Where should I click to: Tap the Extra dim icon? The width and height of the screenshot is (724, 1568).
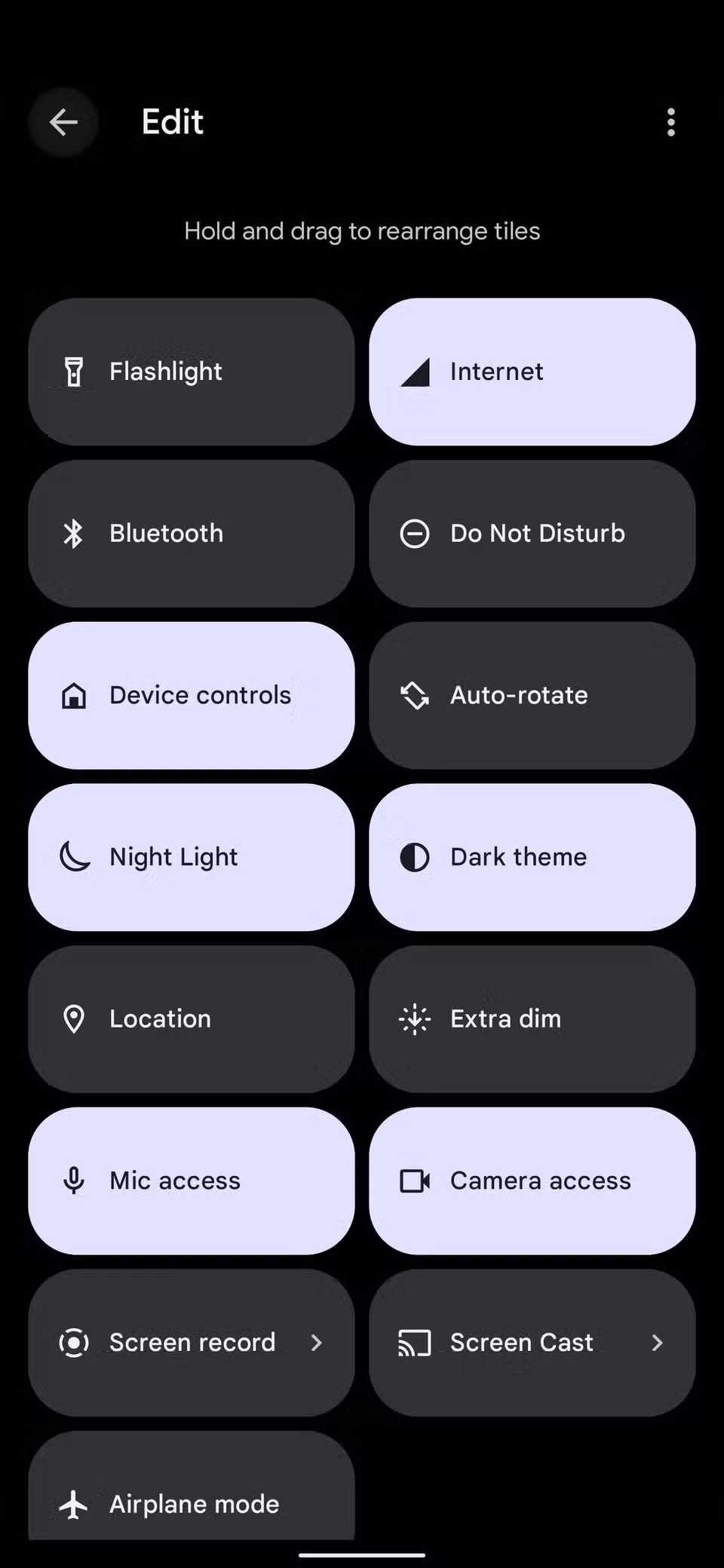click(415, 1018)
